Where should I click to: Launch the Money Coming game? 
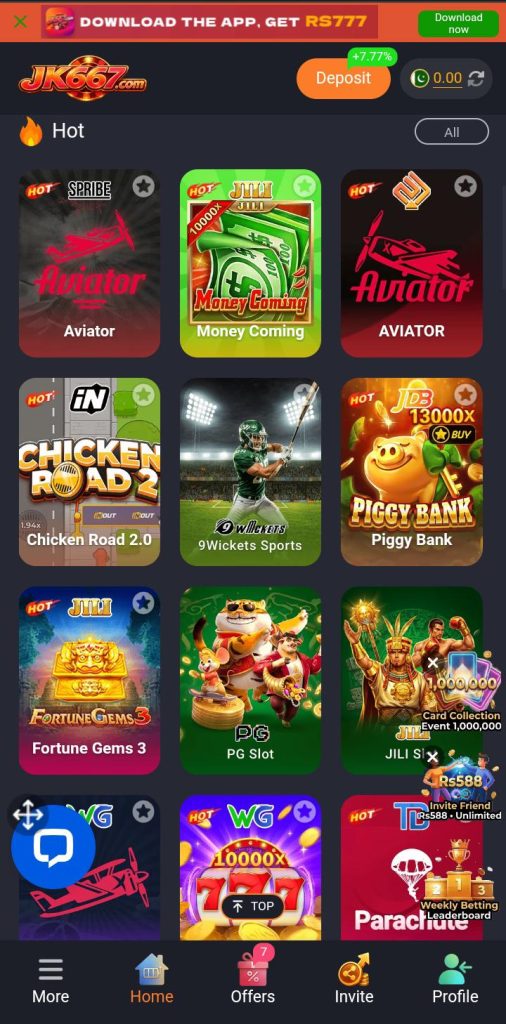click(250, 263)
